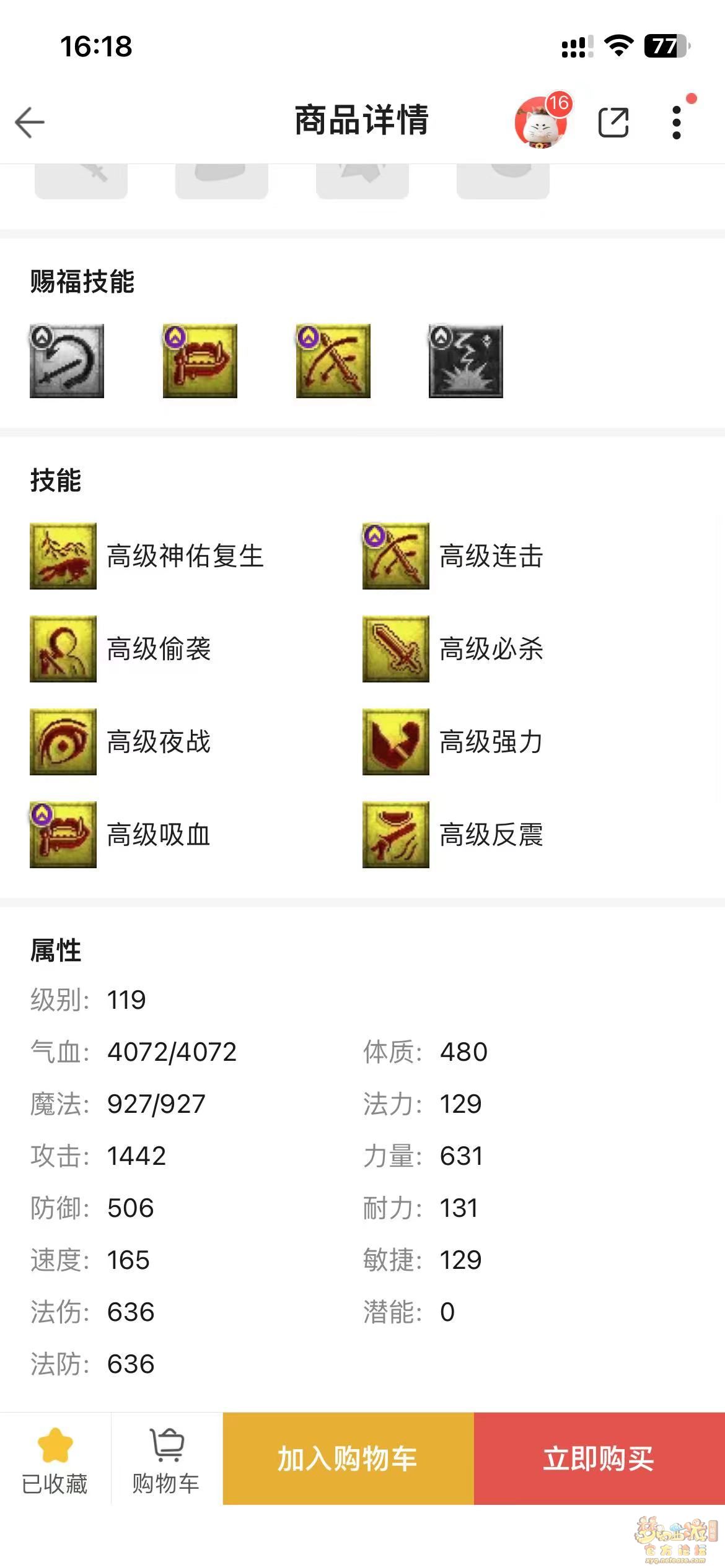Share this product listing
The height and width of the screenshot is (1568, 725).
coord(613,122)
